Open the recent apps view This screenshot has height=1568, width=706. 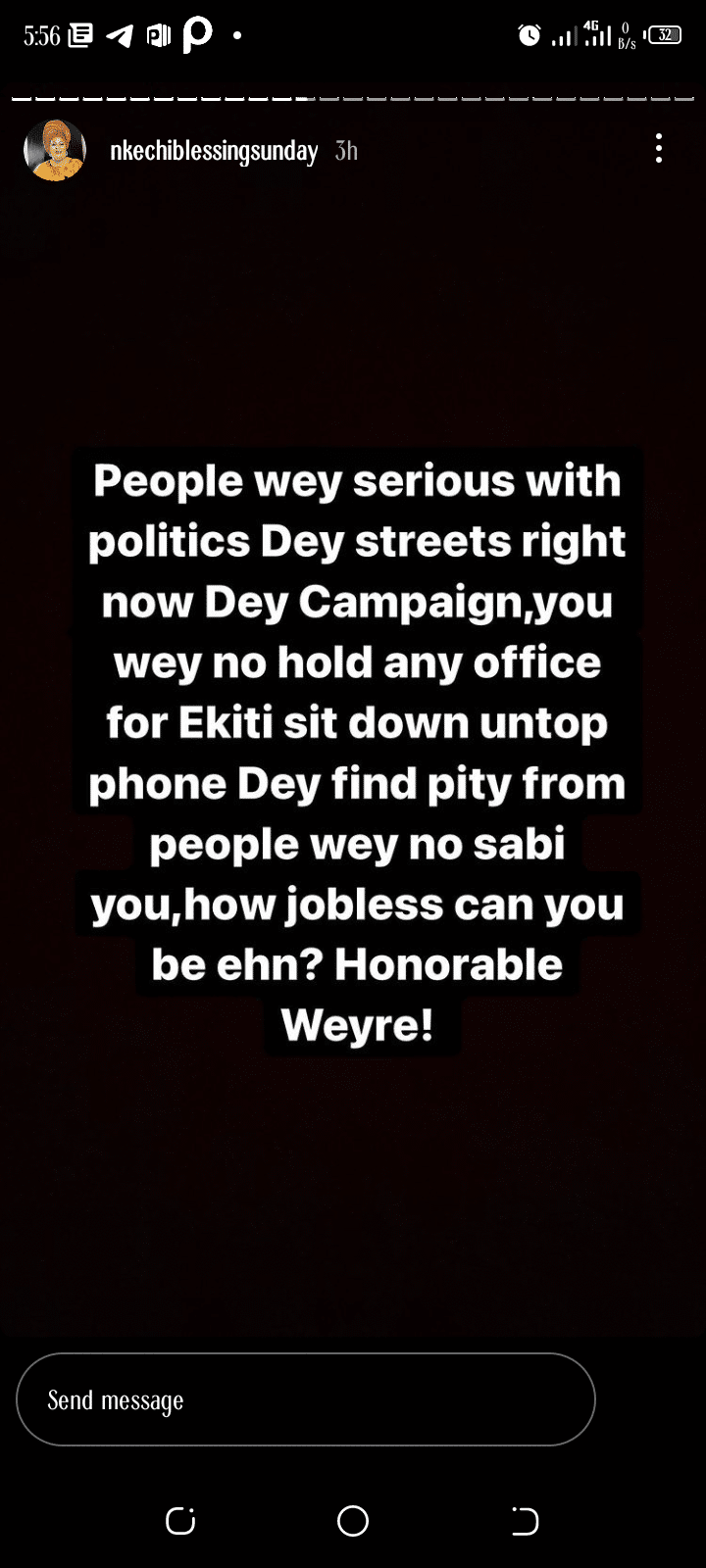[x=180, y=1521]
